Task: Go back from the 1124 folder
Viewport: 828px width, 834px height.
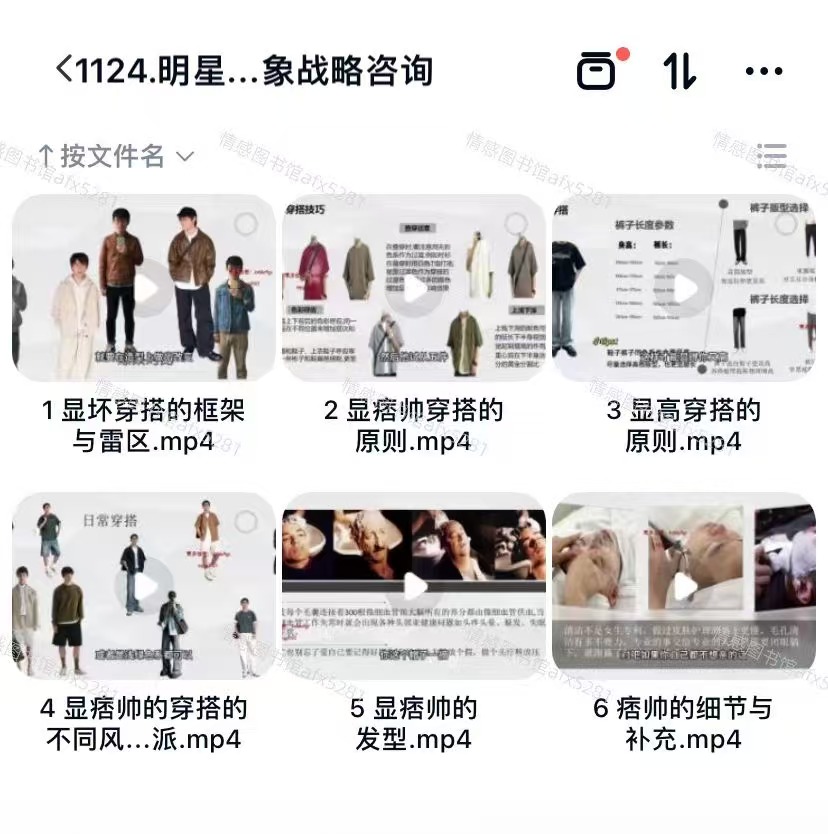Action: [x=65, y=70]
